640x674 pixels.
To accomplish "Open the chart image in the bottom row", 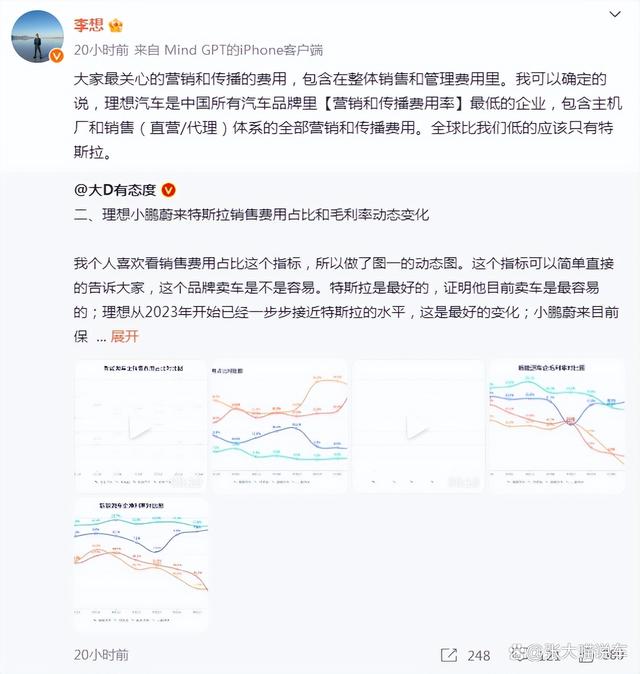I will click(x=141, y=562).
